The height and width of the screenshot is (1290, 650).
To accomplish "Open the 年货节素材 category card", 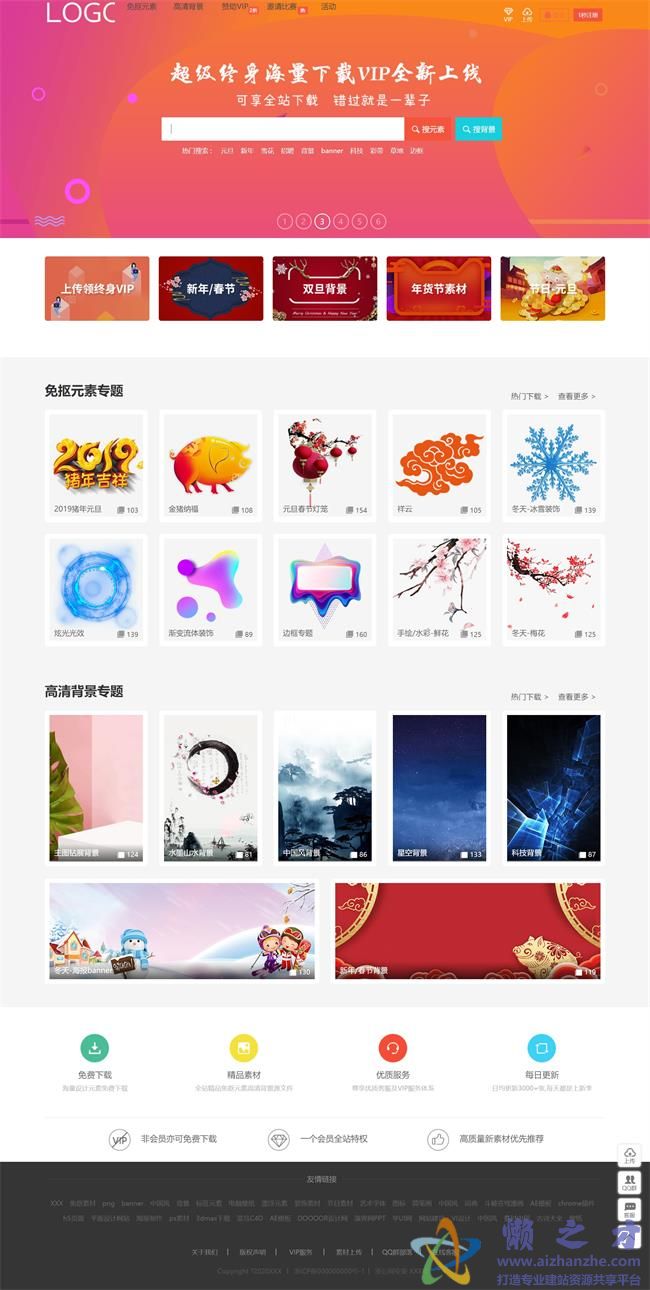I will click(x=439, y=288).
